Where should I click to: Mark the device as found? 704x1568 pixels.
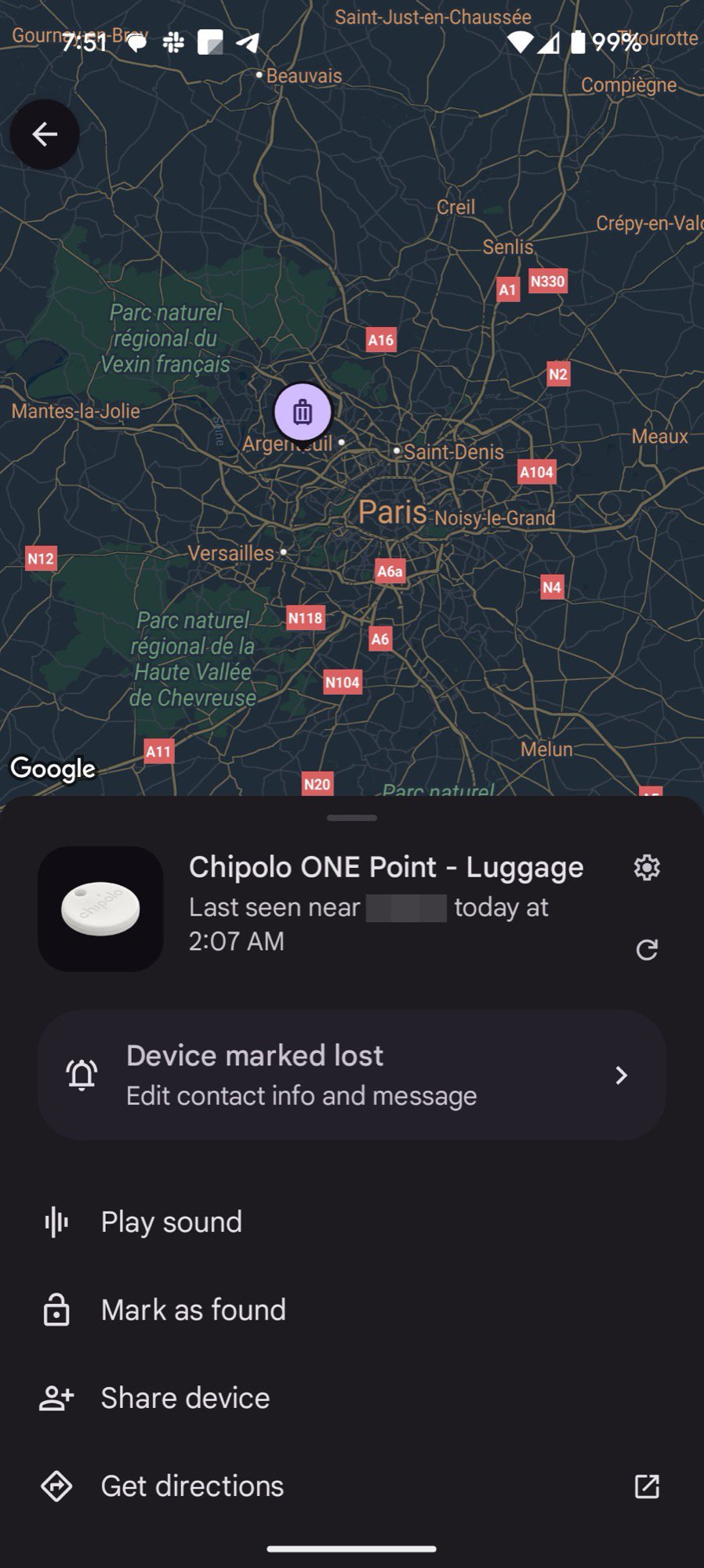click(193, 1310)
